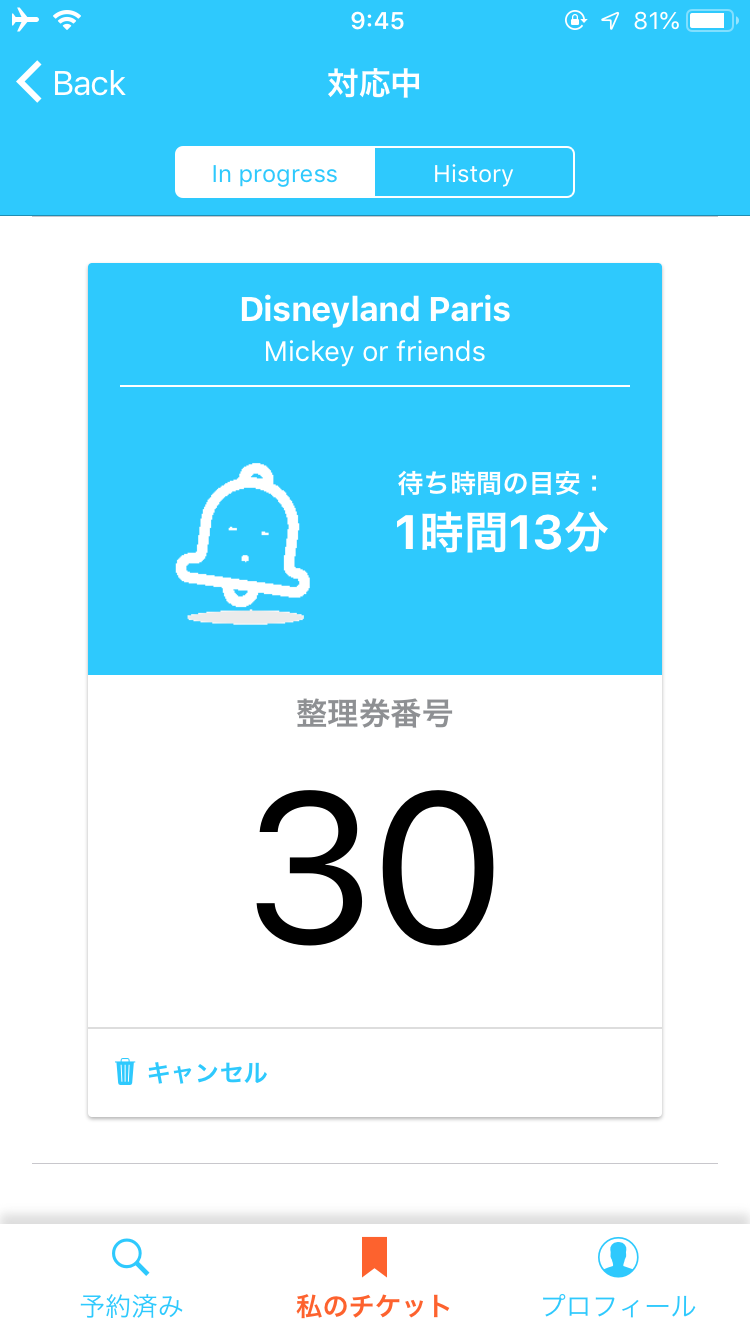Switch to the 私のチケット tab
Screen dimensions: 750x1334
coord(374,1279)
